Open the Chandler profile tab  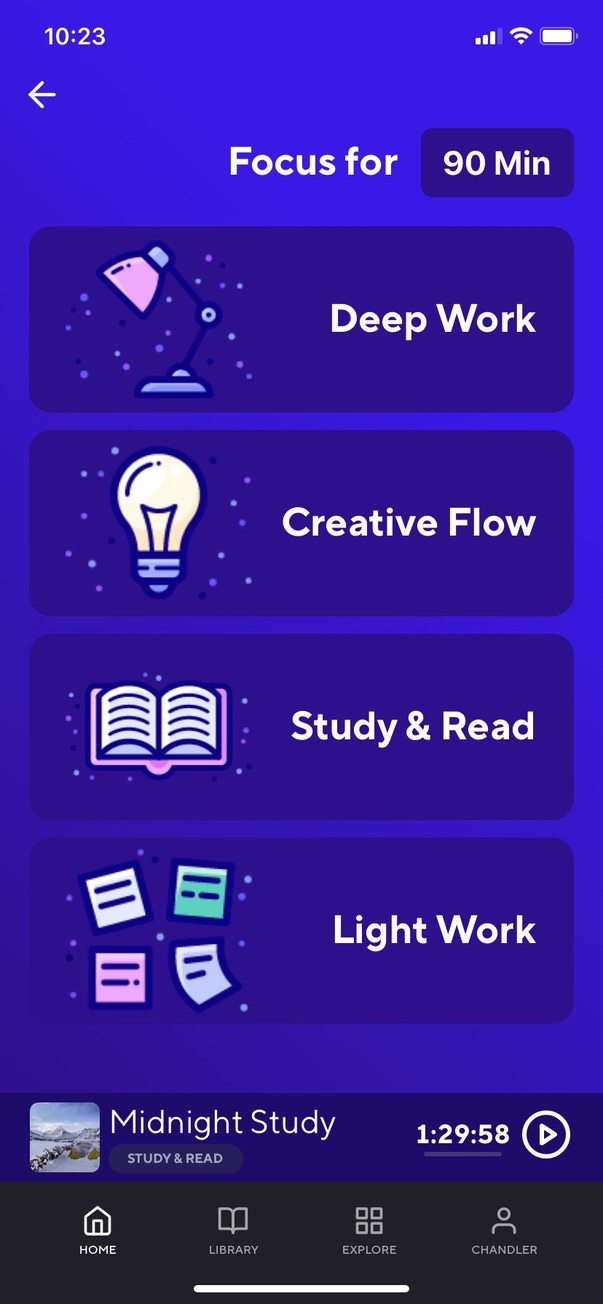pyautogui.click(x=504, y=1230)
